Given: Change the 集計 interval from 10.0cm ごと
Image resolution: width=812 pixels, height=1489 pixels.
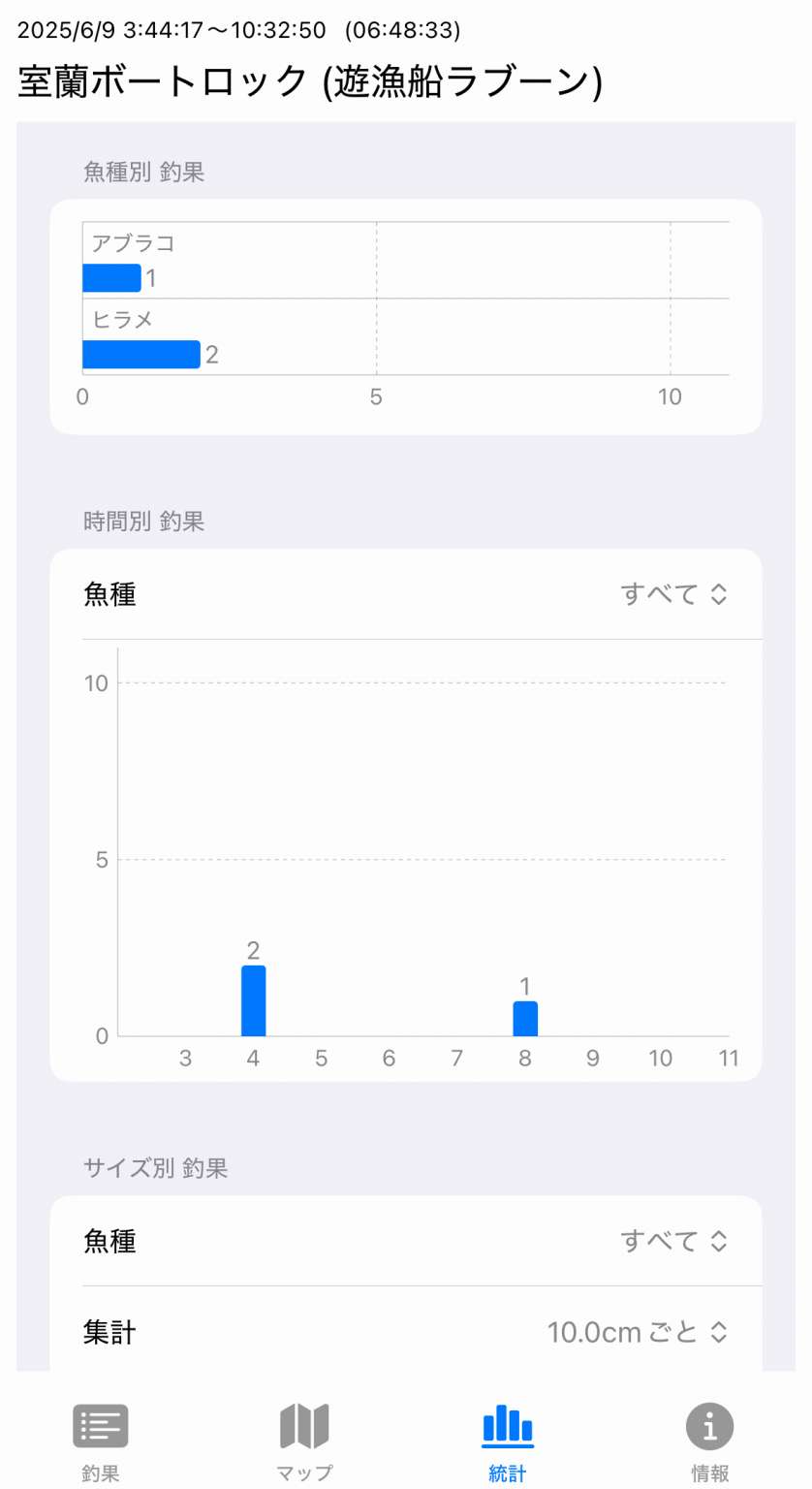Looking at the screenshot, I should [x=637, y=1332].
